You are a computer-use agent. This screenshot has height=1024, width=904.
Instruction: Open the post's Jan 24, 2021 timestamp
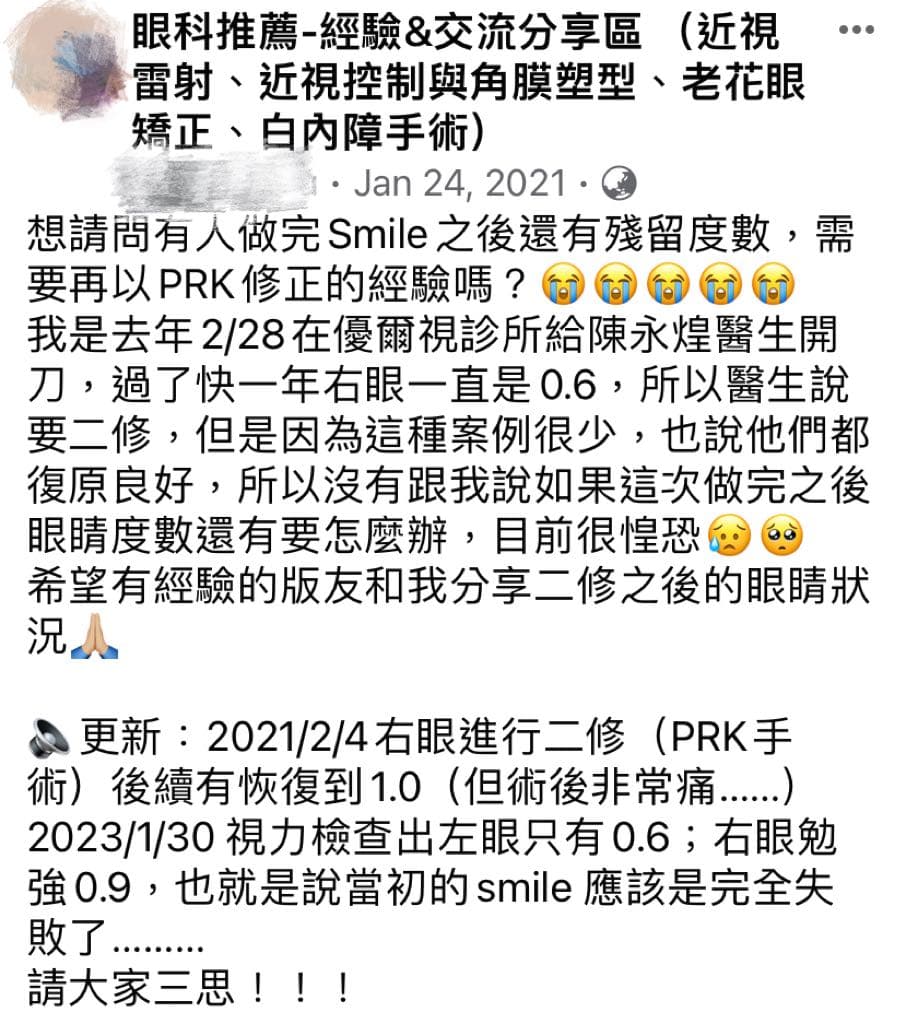click(x=459, y=183)
